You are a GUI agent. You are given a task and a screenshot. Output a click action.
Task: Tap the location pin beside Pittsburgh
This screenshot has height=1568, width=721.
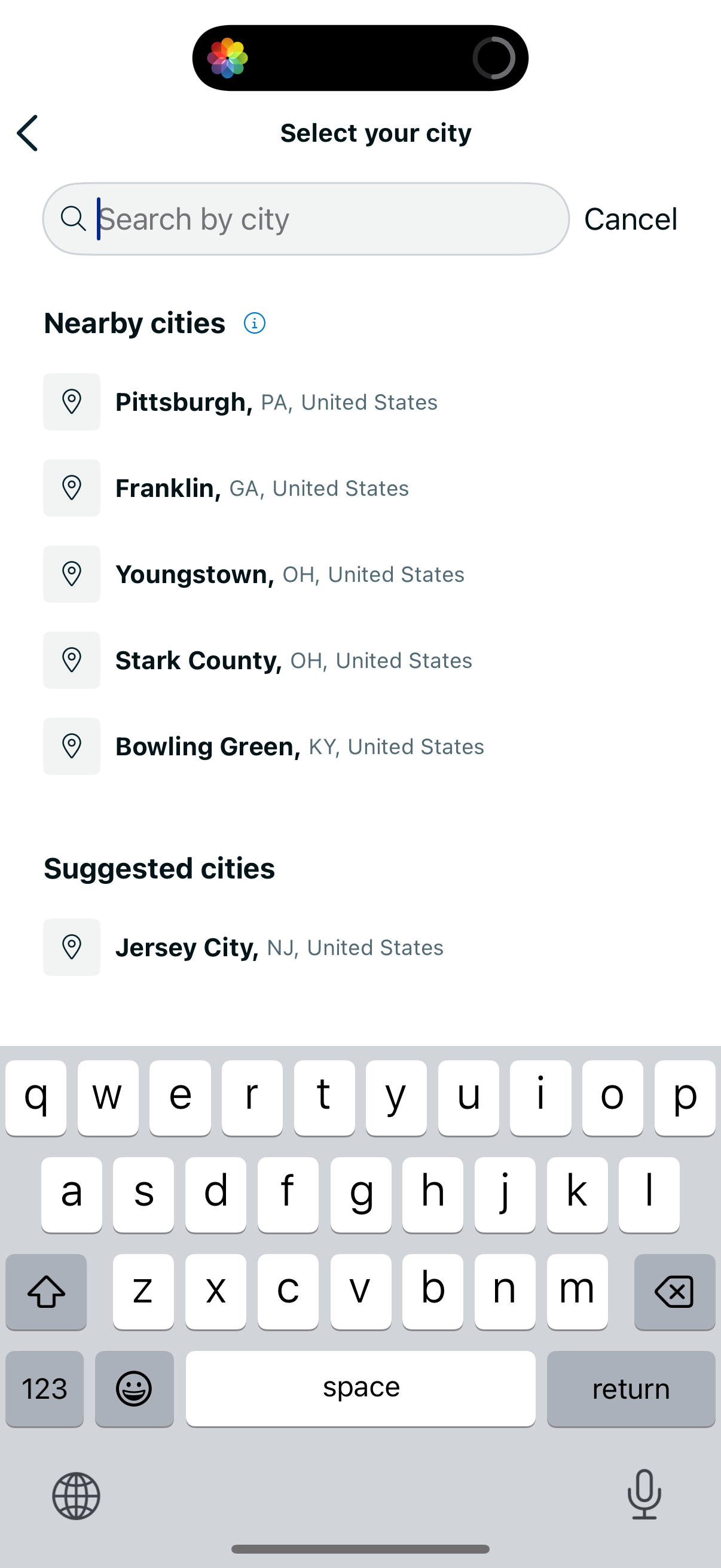coord(71,402)
